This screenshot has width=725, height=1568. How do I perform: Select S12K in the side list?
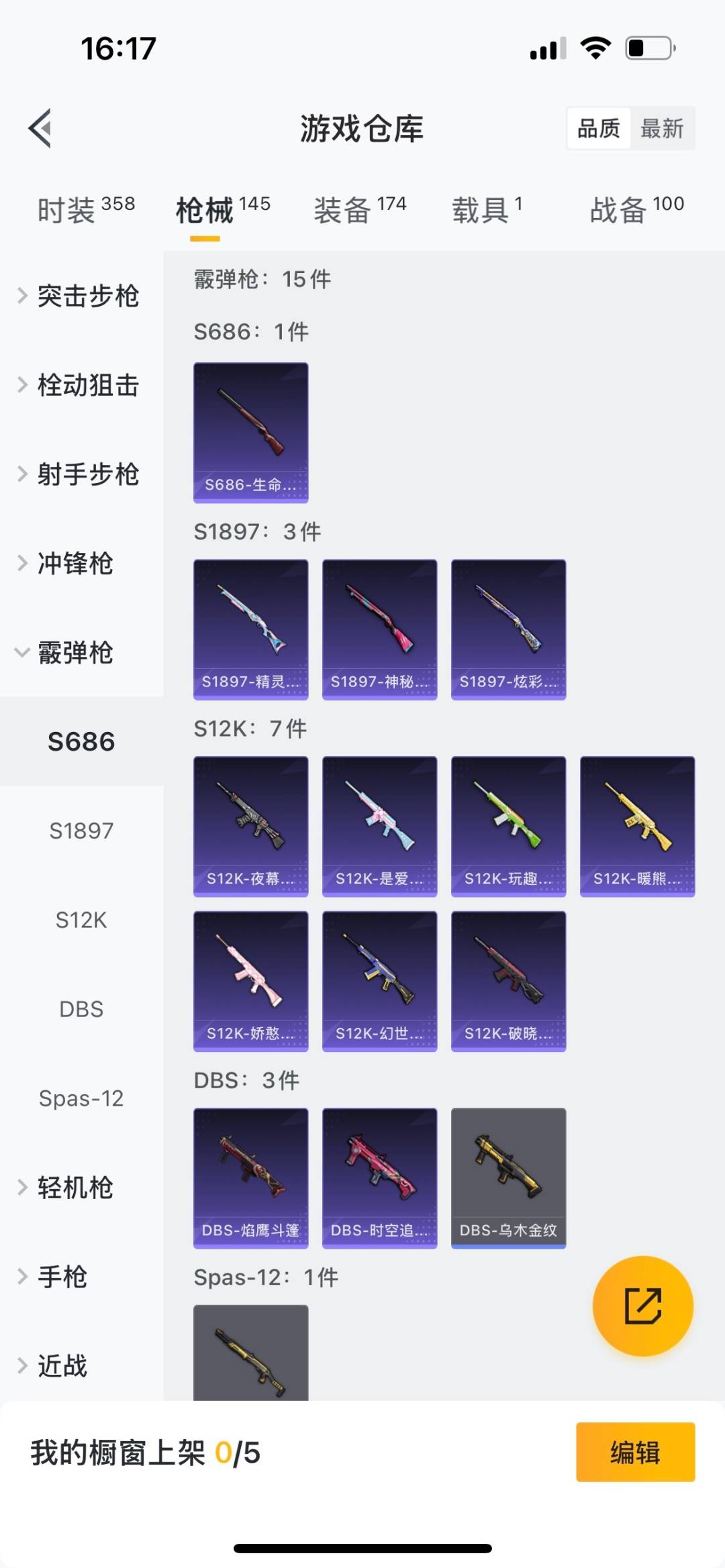(x=81, y=920)
